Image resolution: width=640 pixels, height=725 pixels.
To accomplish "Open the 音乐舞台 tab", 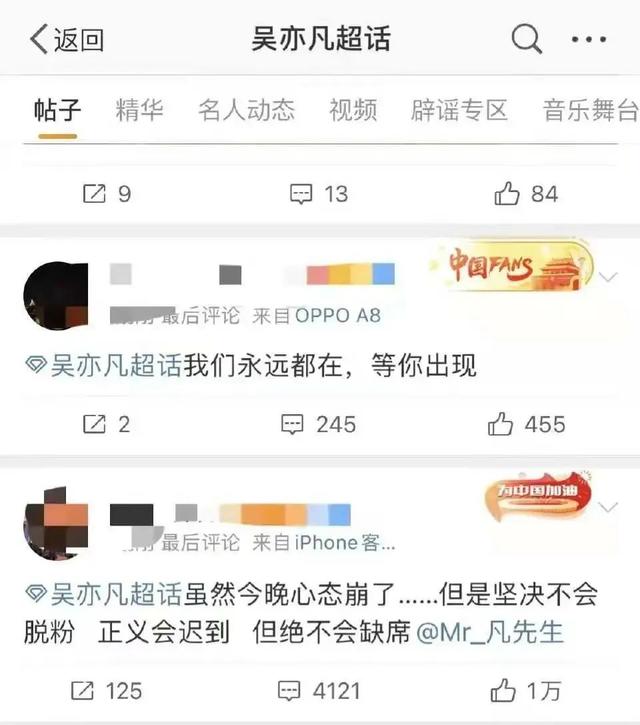I will pyautogui.click(x=590, y=110).
